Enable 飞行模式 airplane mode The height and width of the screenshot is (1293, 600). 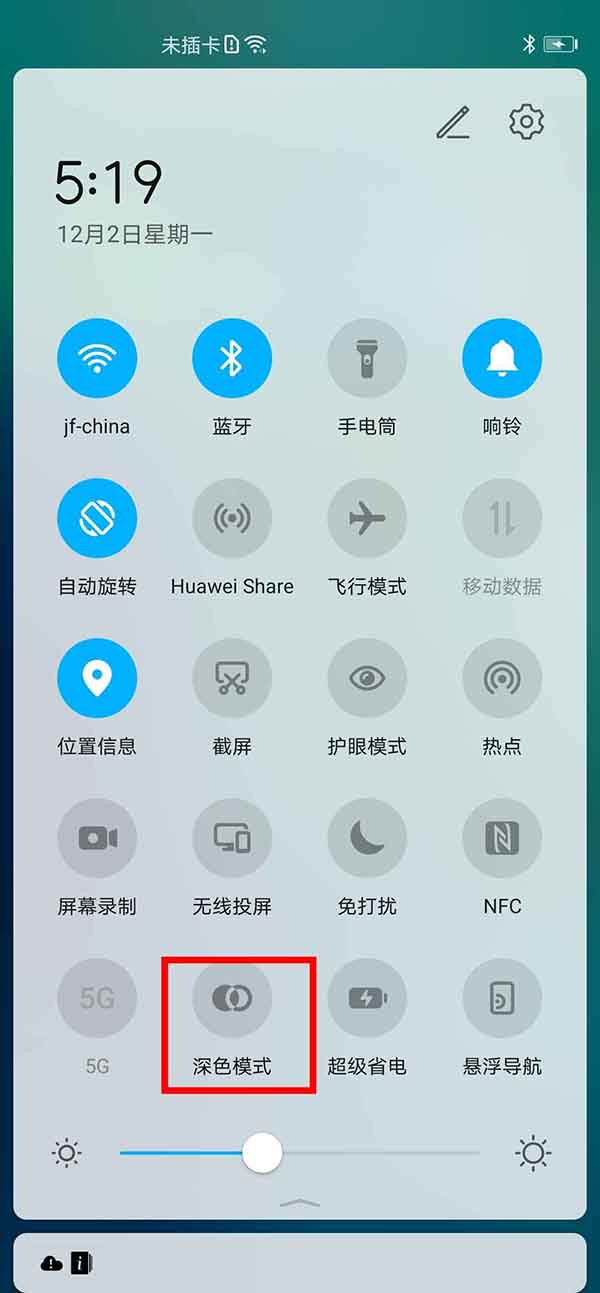367,518
